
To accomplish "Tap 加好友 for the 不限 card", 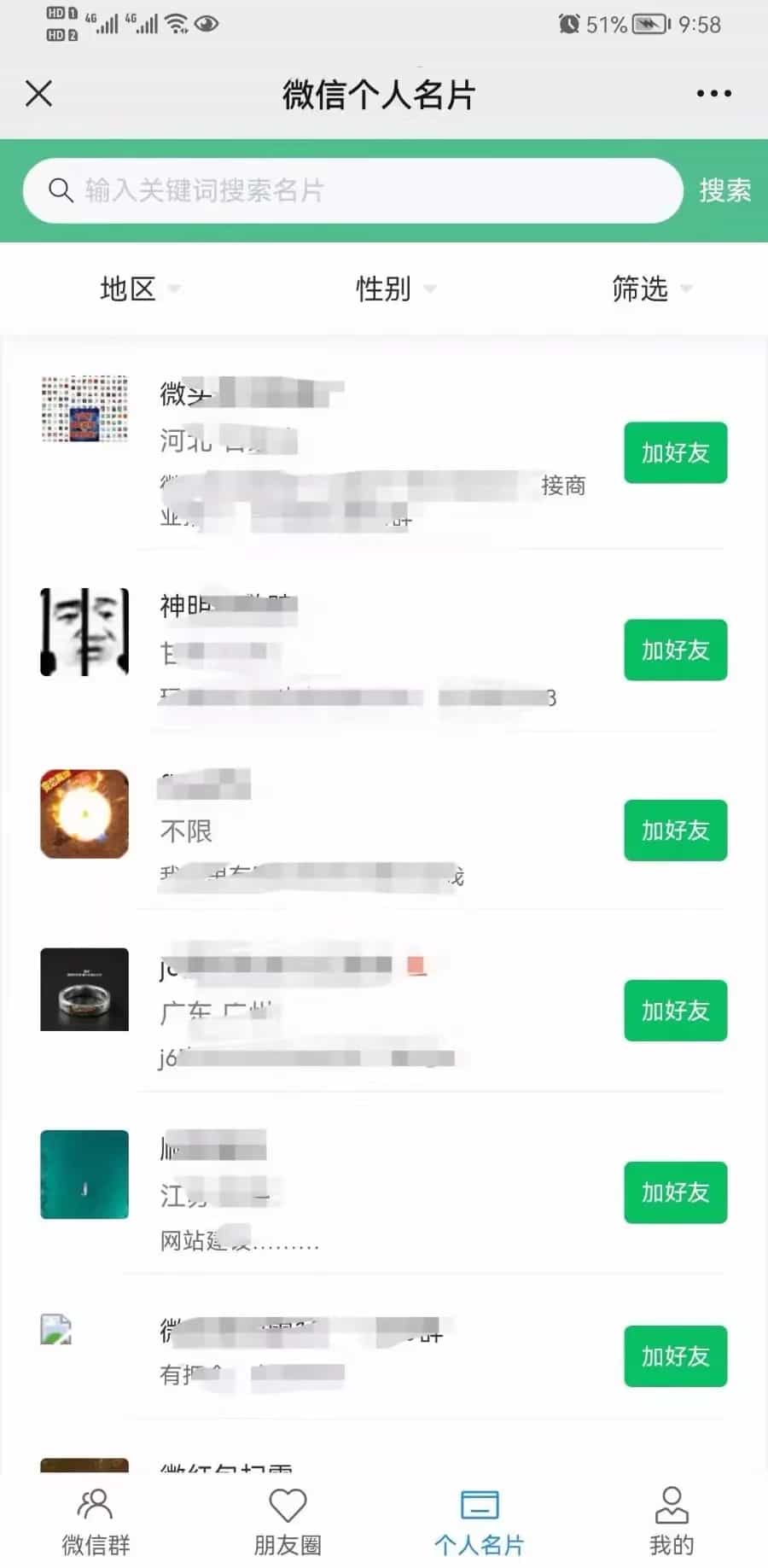I will [x=675, y=830].
